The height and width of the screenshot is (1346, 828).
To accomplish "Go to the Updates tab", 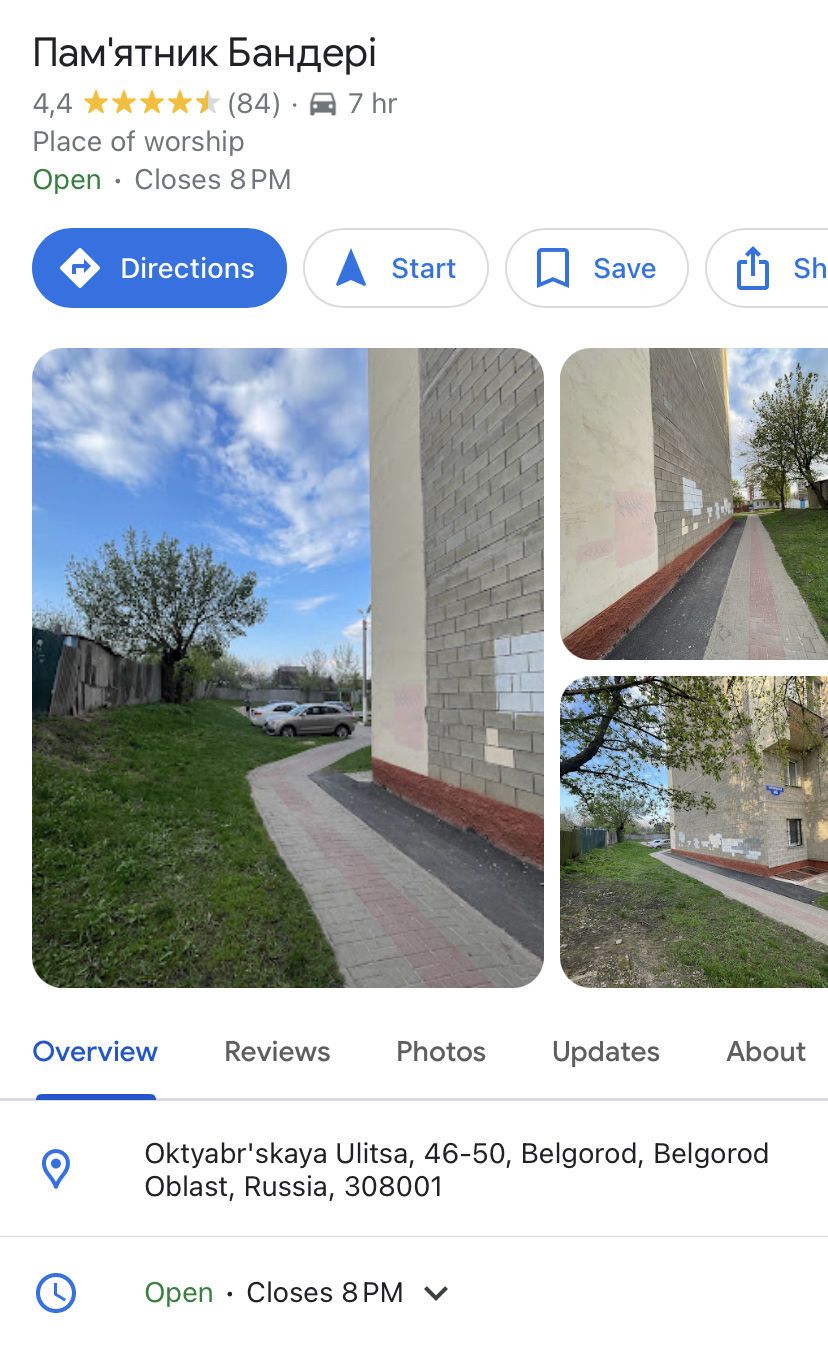I will 606,1051.
